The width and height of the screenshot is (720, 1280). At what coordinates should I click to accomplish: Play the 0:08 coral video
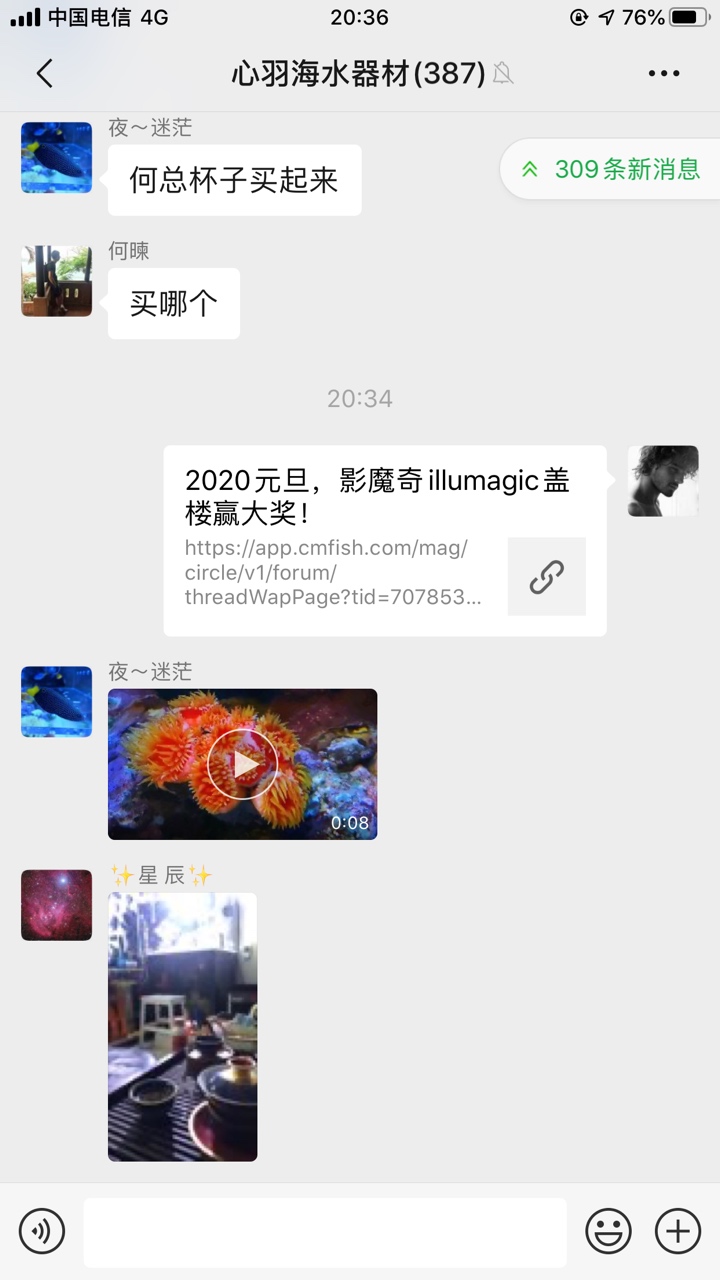[x=242, y=764]
